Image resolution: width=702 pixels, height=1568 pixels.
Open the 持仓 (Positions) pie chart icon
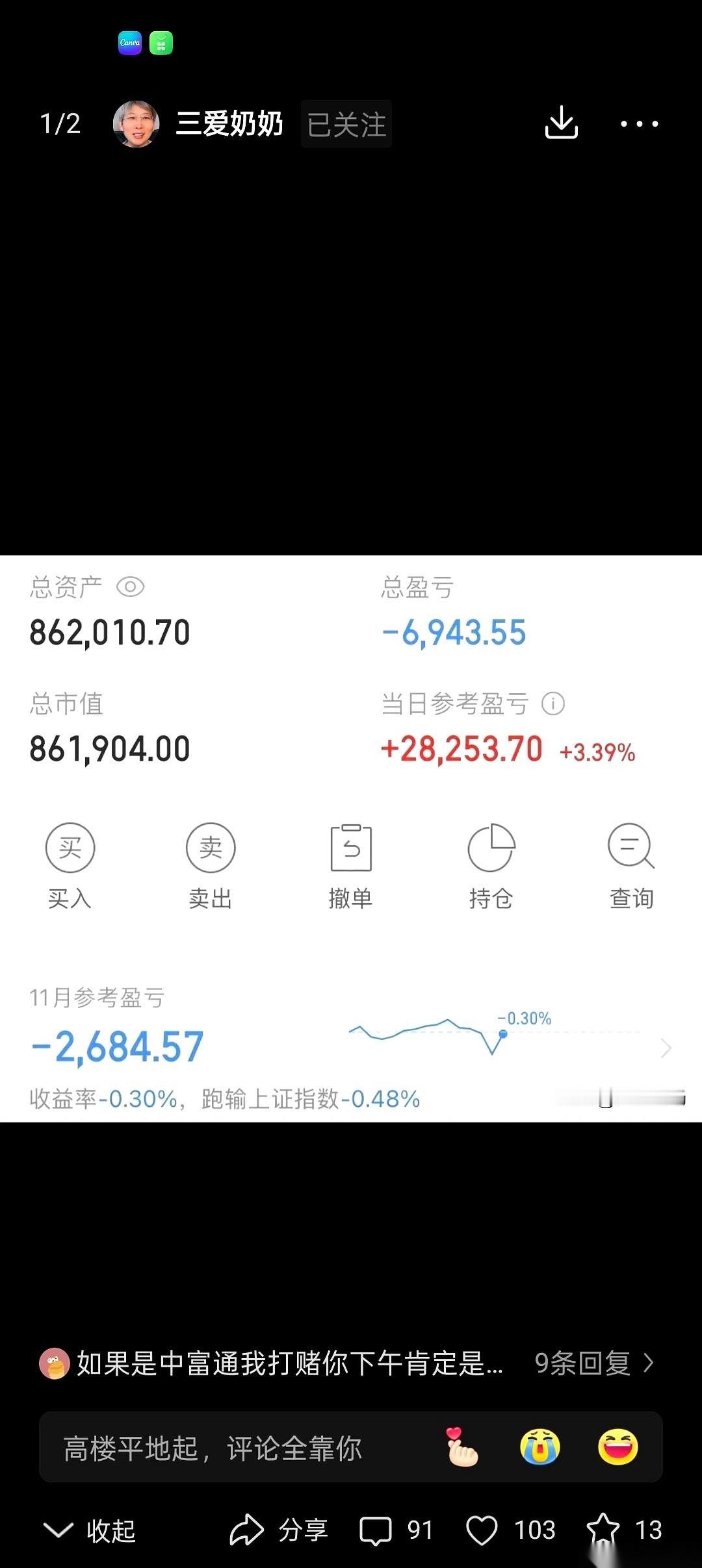tap(491, 848)
